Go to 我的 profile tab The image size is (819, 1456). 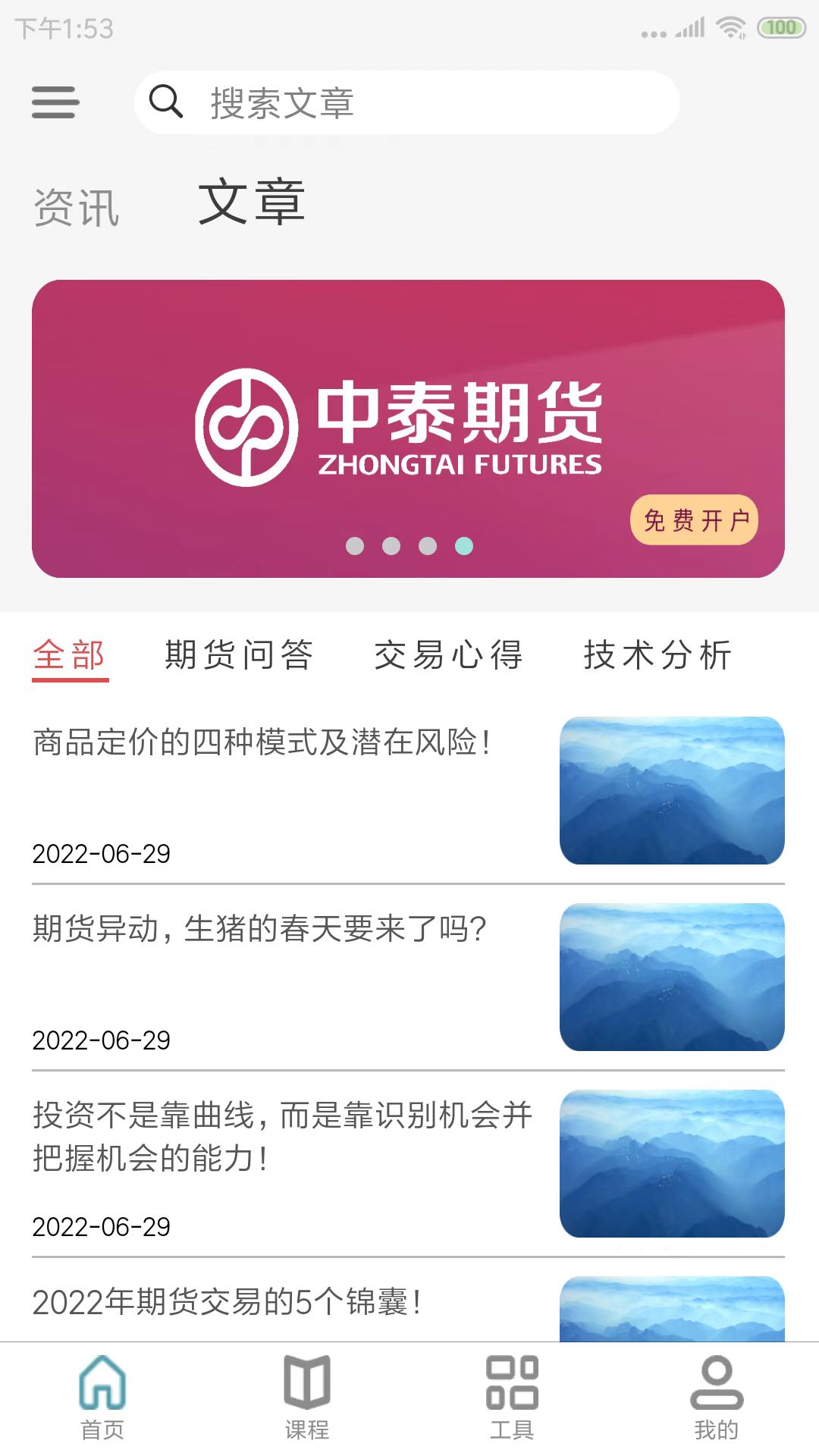[x=717, y=1398]
